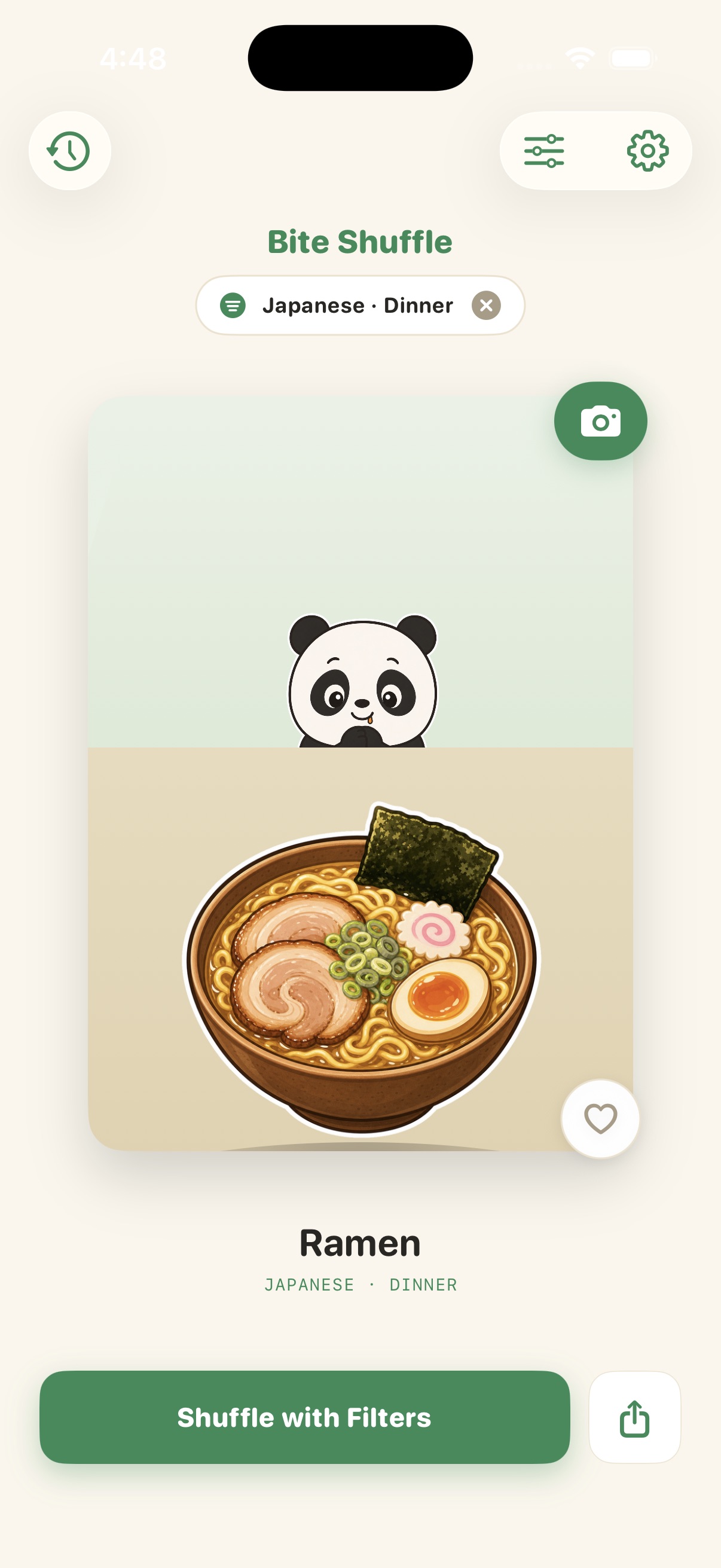Screen dimensions: 721x1568
Task: Clear the Japanese · Dinner filter chip
Action: click(486, 305)
